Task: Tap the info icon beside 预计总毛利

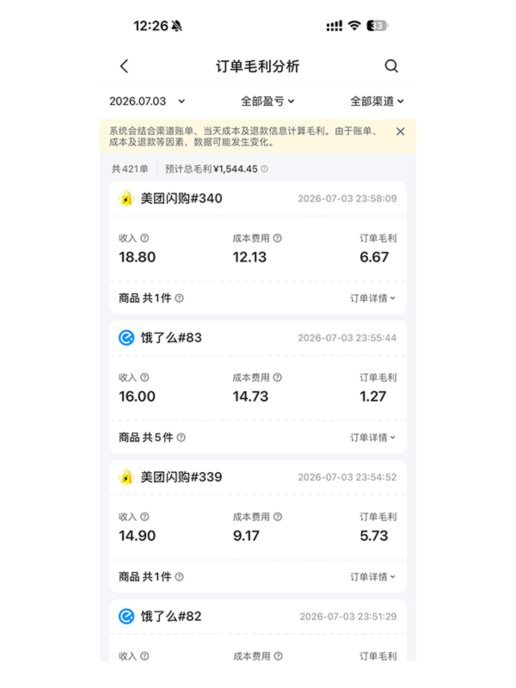Action: click(x=265, y=169)
